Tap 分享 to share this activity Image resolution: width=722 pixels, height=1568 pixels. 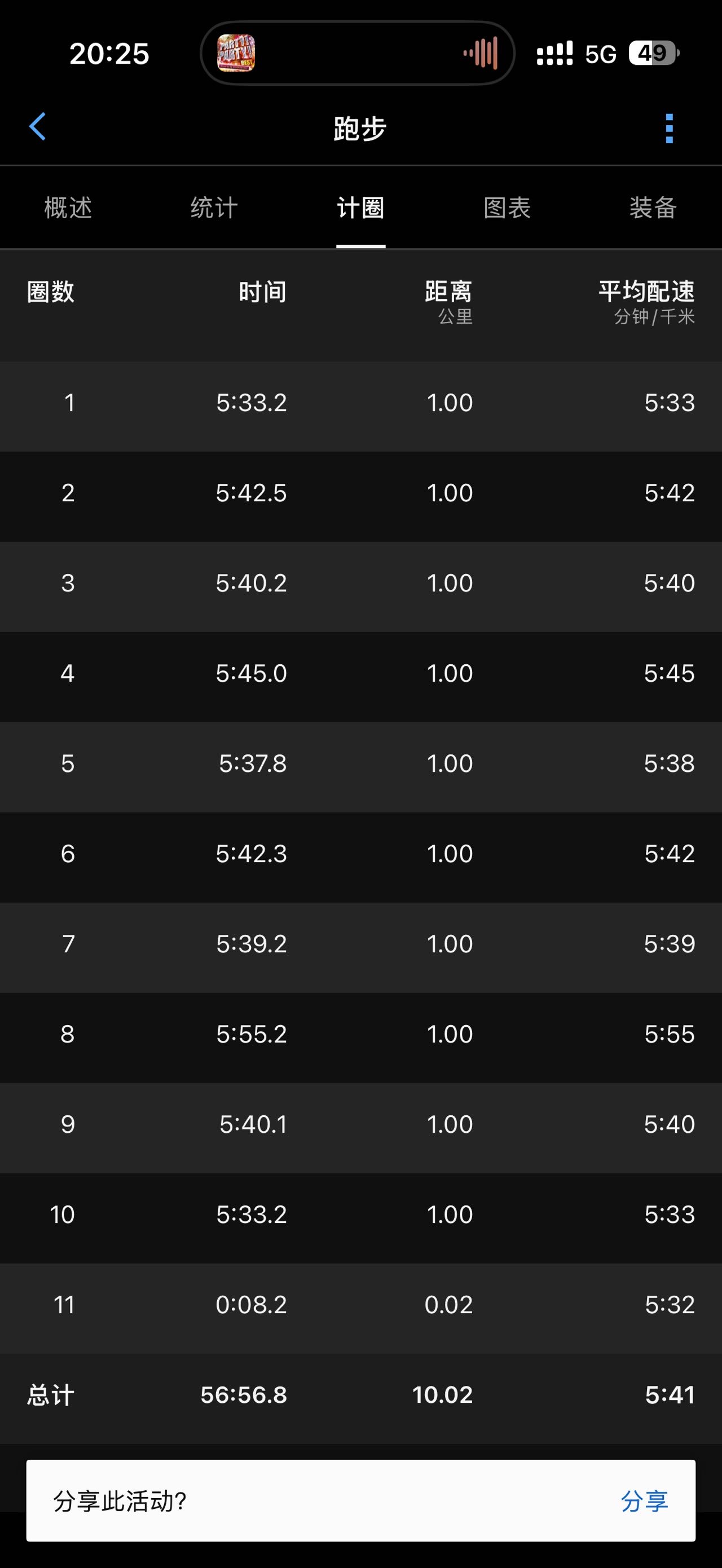pyautogui.click(x=644, y=1501)
